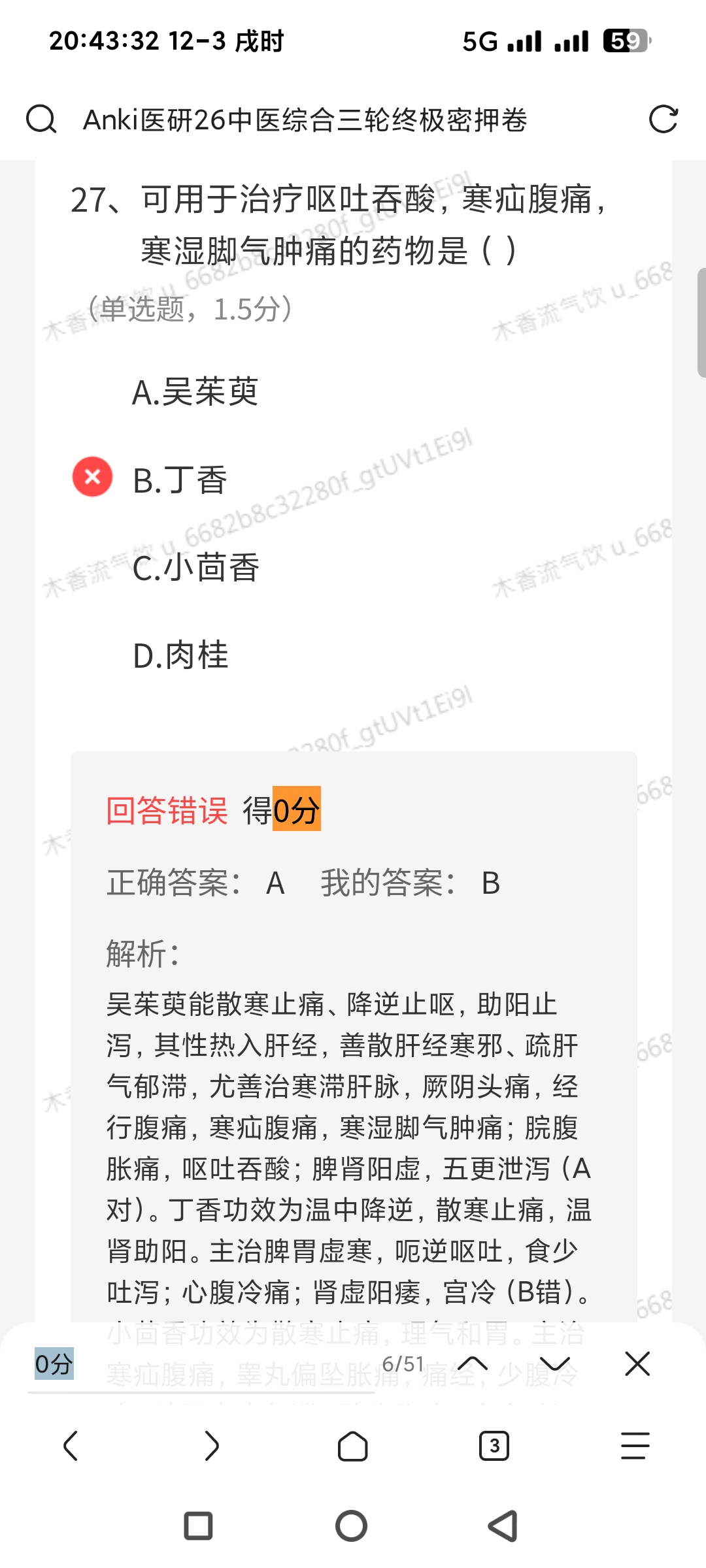Reload the page with refresh icon
The width and height of the screenshot is (706, 1568).
pyautogui.click(x=663, y=120)
